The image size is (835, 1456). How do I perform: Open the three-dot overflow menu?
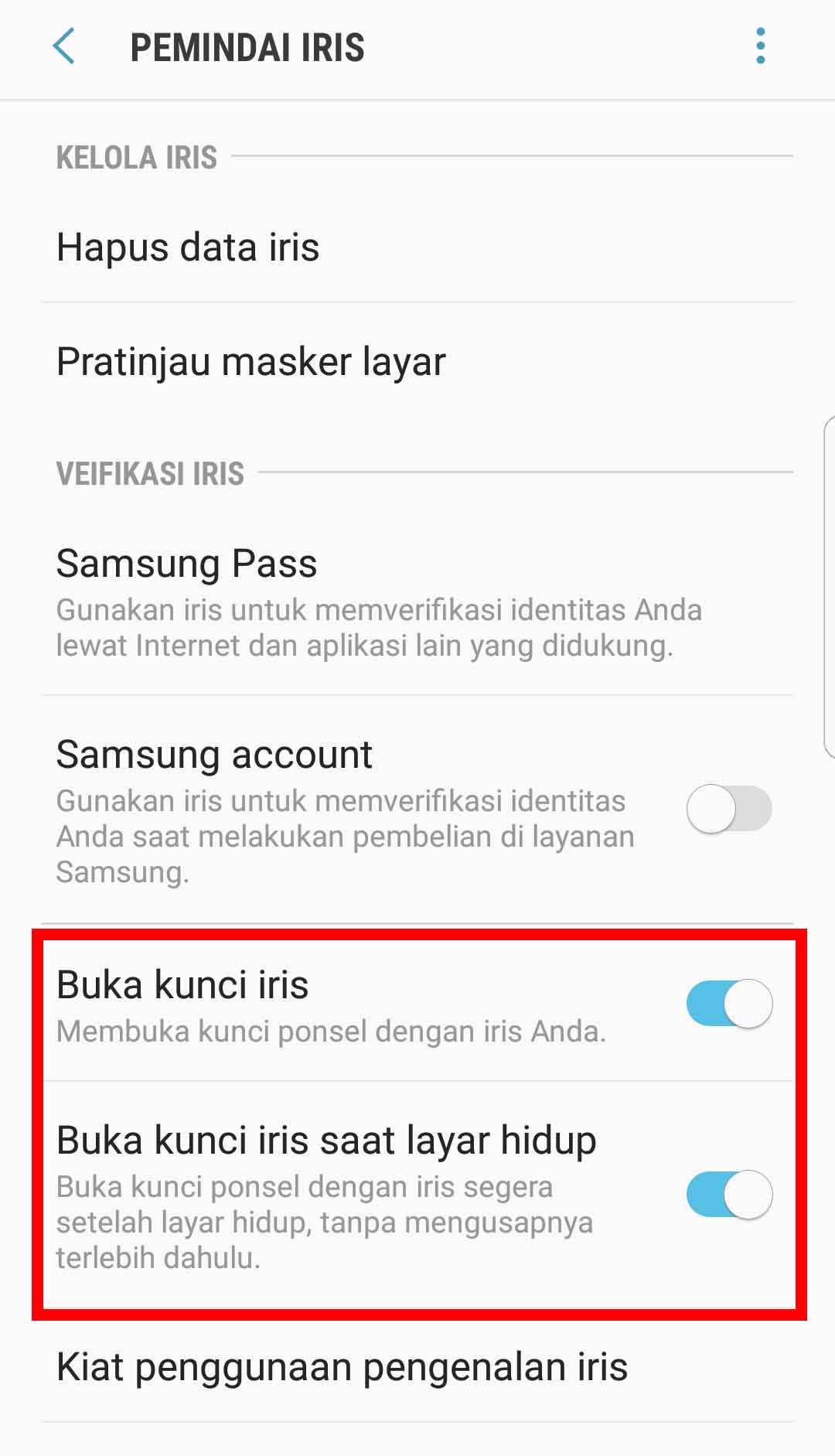[x=761, y=46]
